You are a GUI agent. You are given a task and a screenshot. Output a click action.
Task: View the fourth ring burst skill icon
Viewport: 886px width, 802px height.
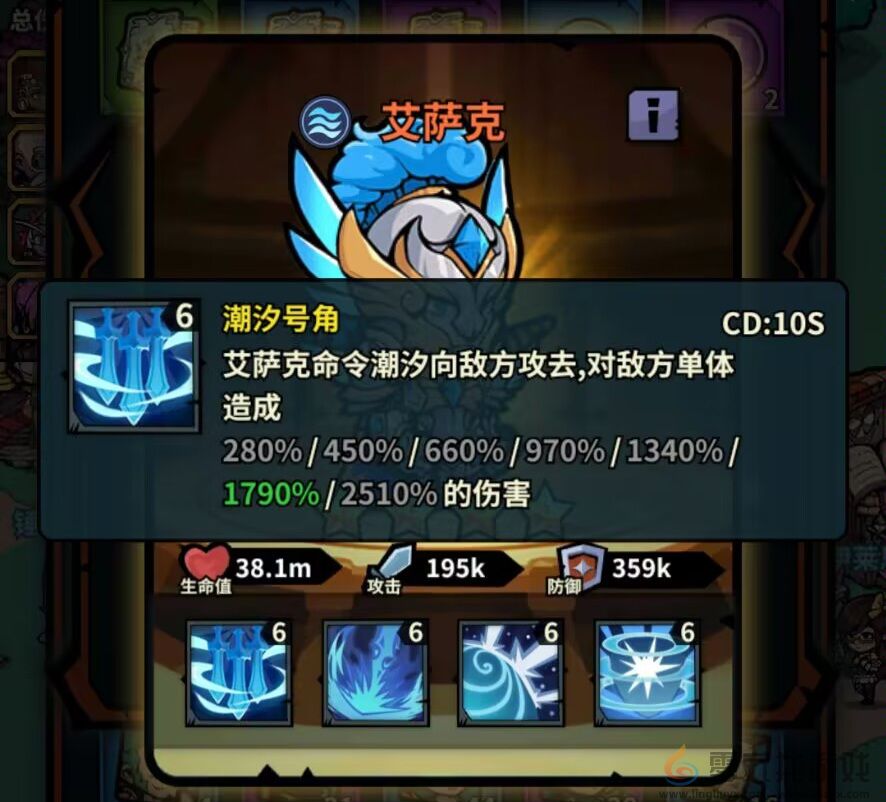646,672
